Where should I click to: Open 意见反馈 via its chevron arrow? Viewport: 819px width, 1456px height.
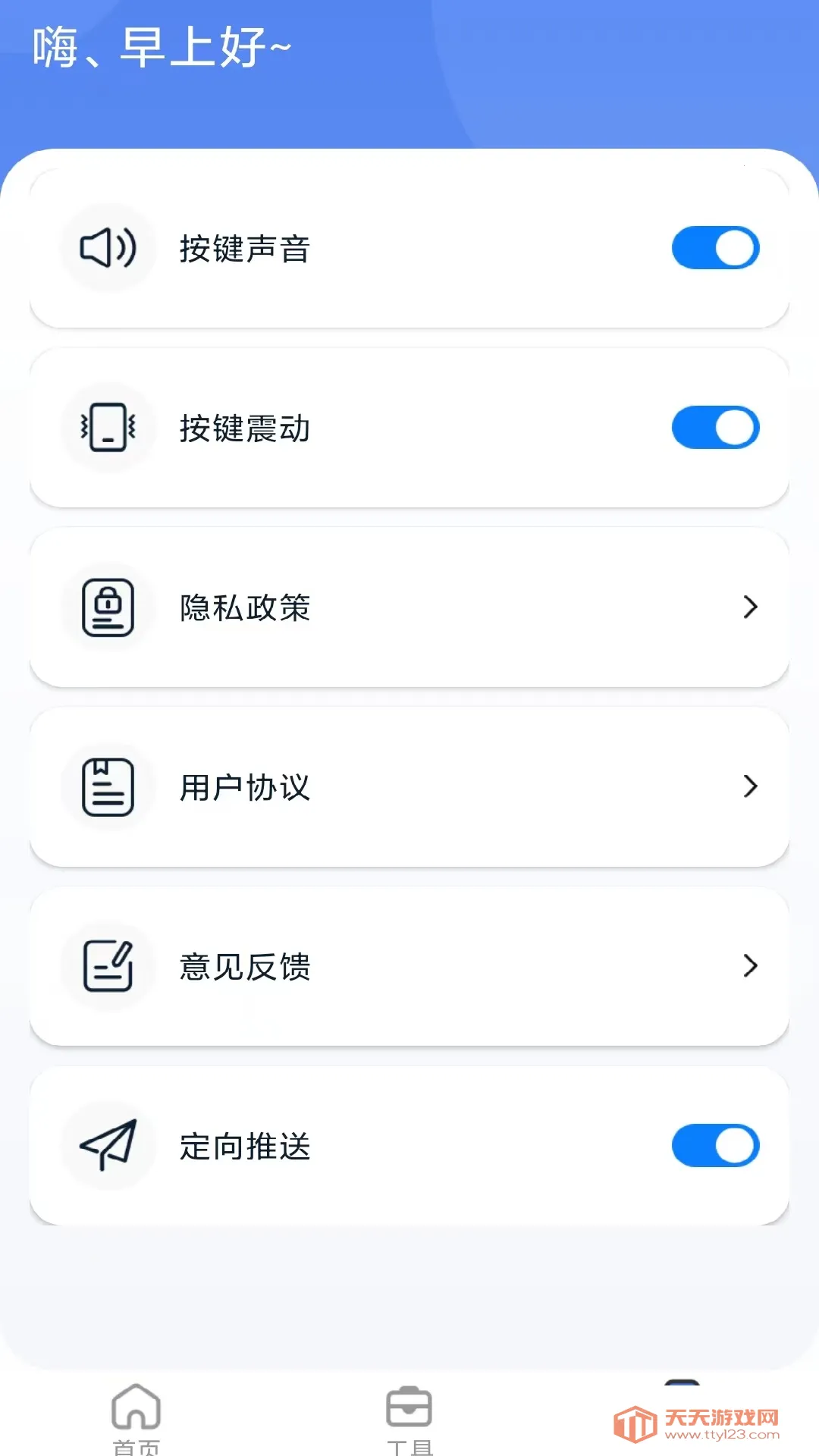pyautogui.click(x=751, y=967)
